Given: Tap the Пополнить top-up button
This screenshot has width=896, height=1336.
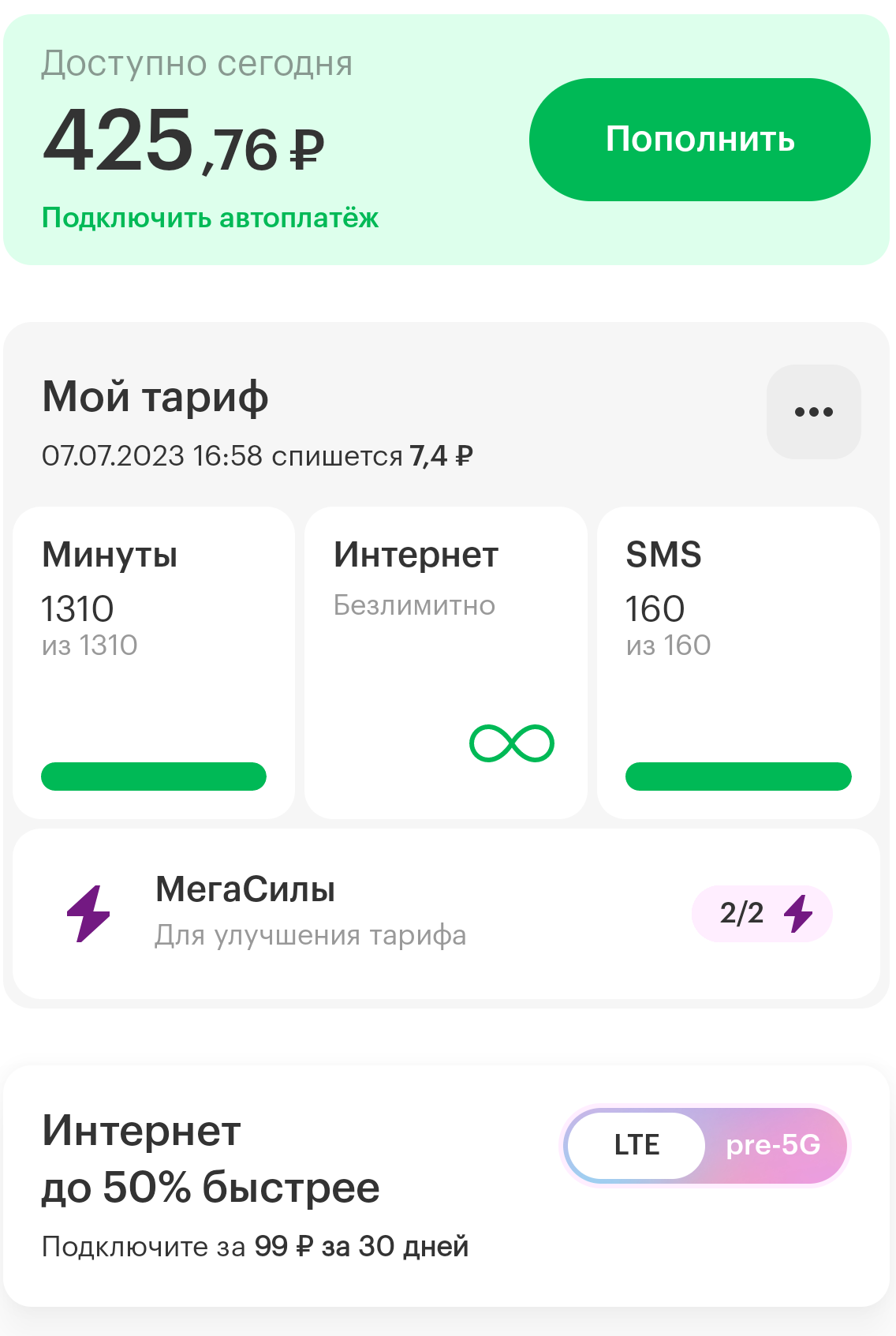Looking at the screenshot, I should pos(700,140).
